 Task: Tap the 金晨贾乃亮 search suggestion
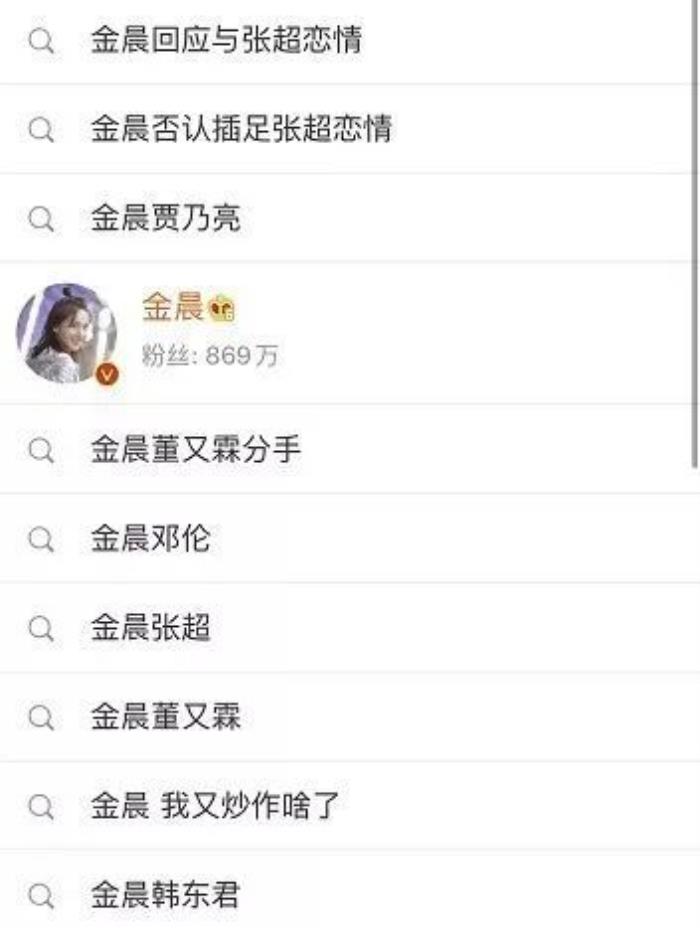[x=166, y=218]
